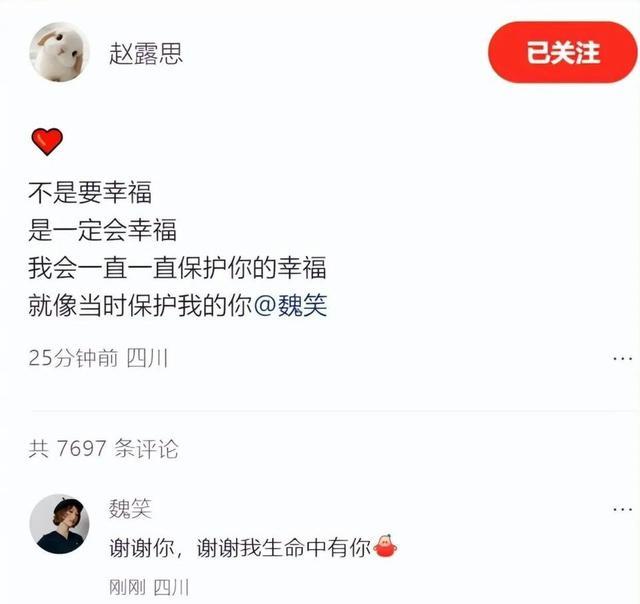Open the post's overflow menu dots
This screenshot has height=604, width=640.
point(622,357)
